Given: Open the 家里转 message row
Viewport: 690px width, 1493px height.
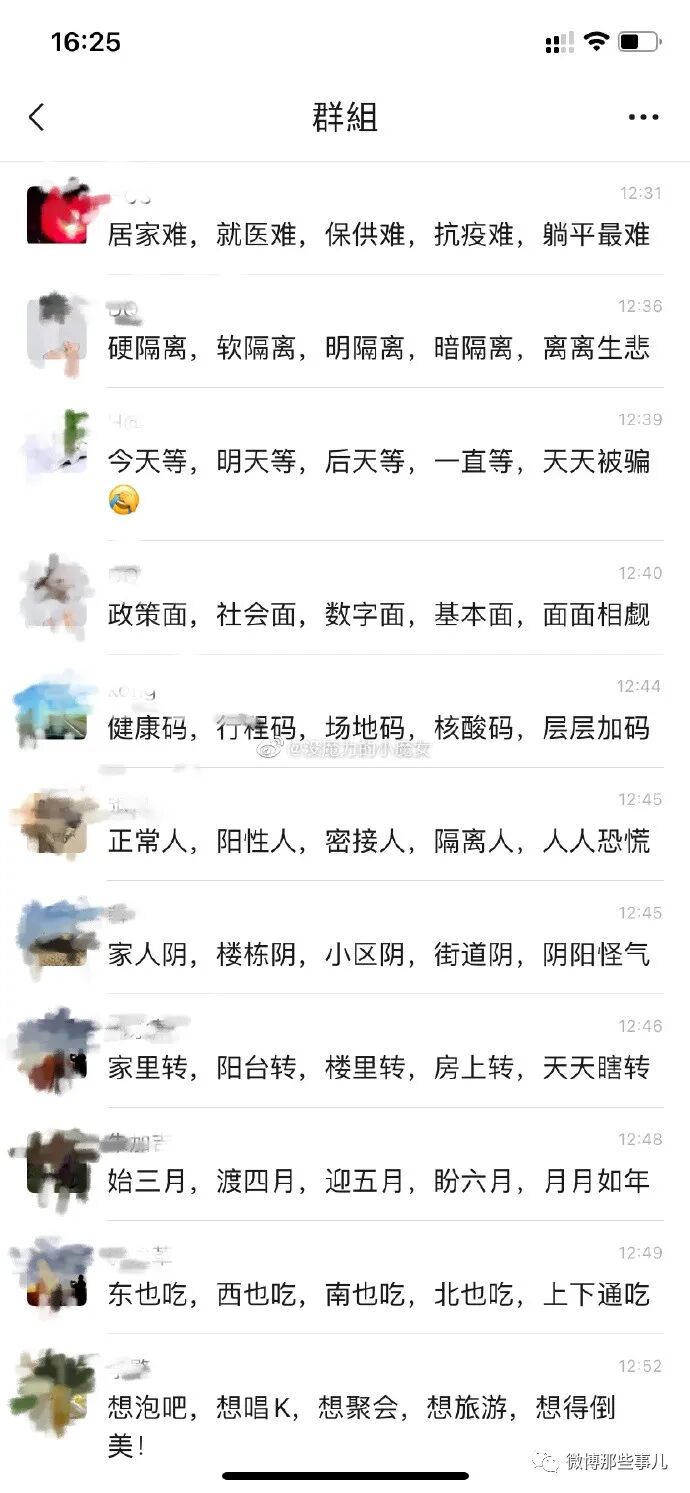Looking at the screenshot, I should (378, 1068).
